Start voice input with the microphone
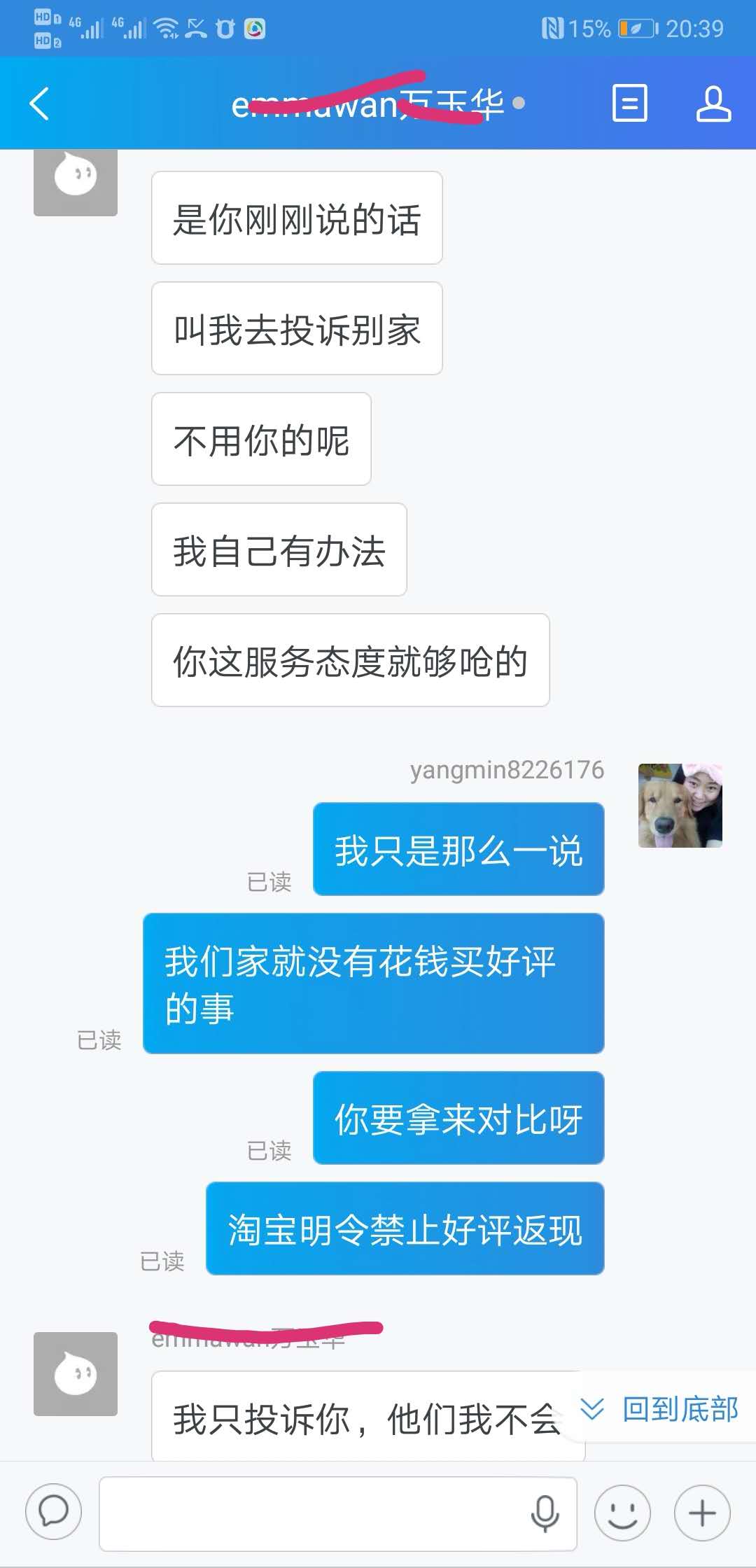 (x=545, y=1513)
